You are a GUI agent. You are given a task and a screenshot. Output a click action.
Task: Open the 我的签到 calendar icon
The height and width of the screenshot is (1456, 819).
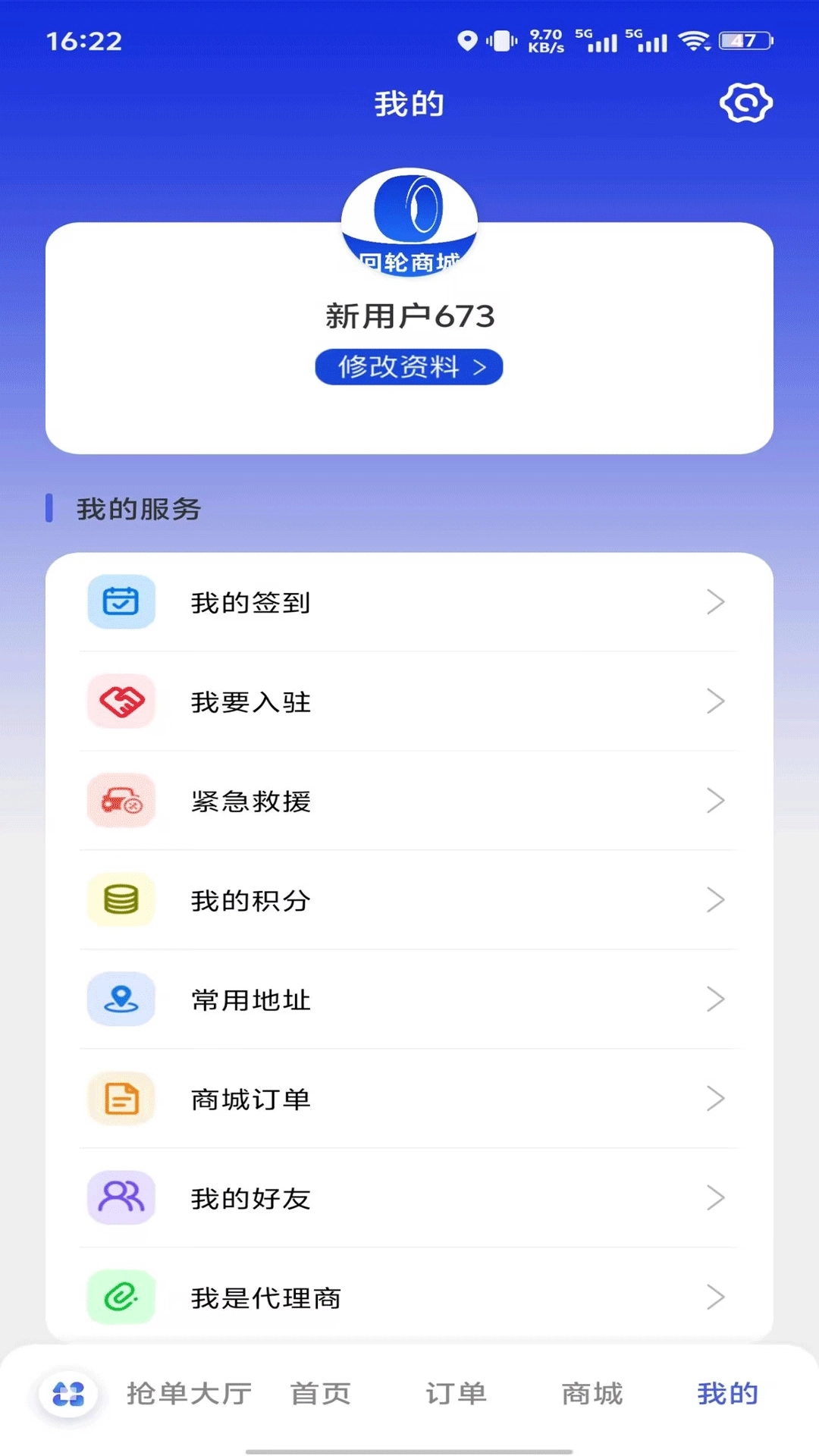point(121,601)
